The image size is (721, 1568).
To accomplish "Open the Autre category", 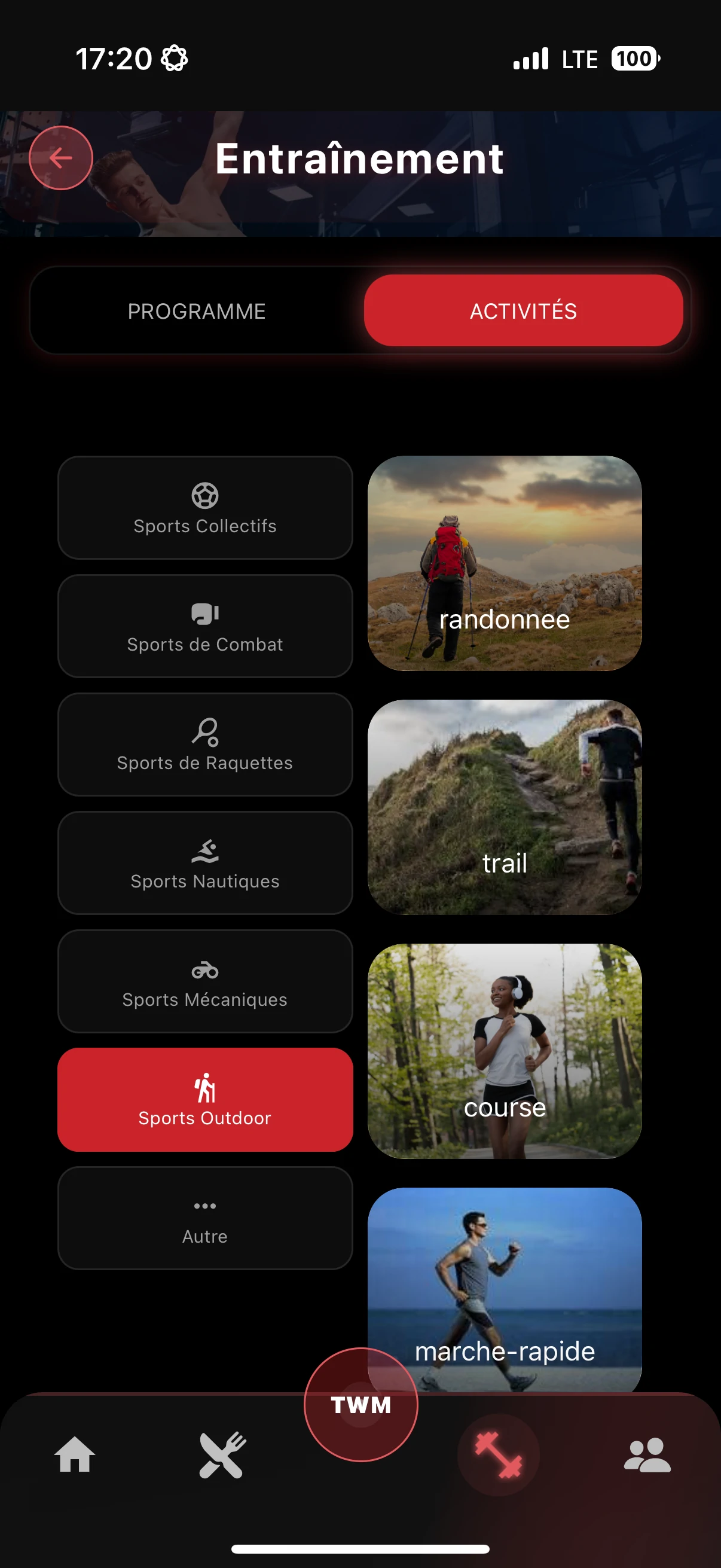I will (205, 1218).
